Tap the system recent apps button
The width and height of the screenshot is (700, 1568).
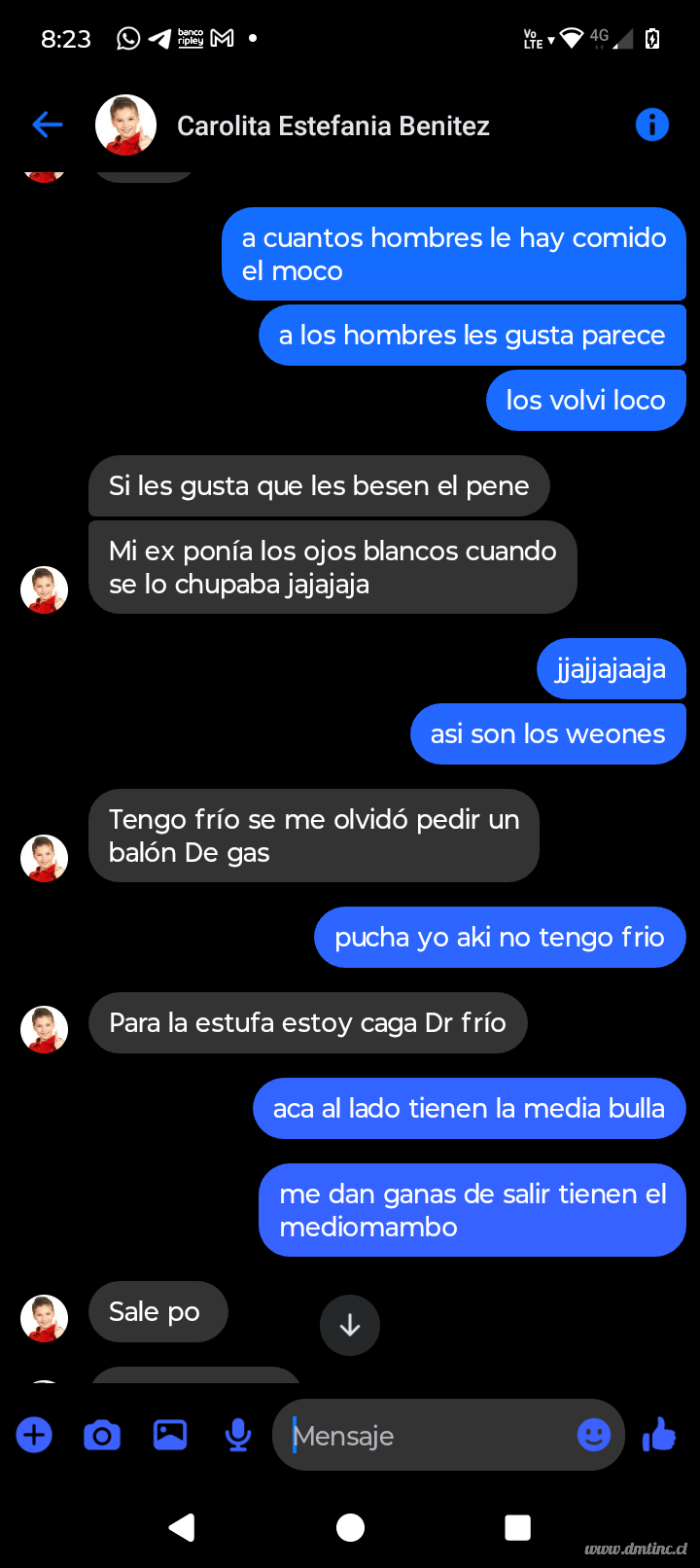point(518,1528)
